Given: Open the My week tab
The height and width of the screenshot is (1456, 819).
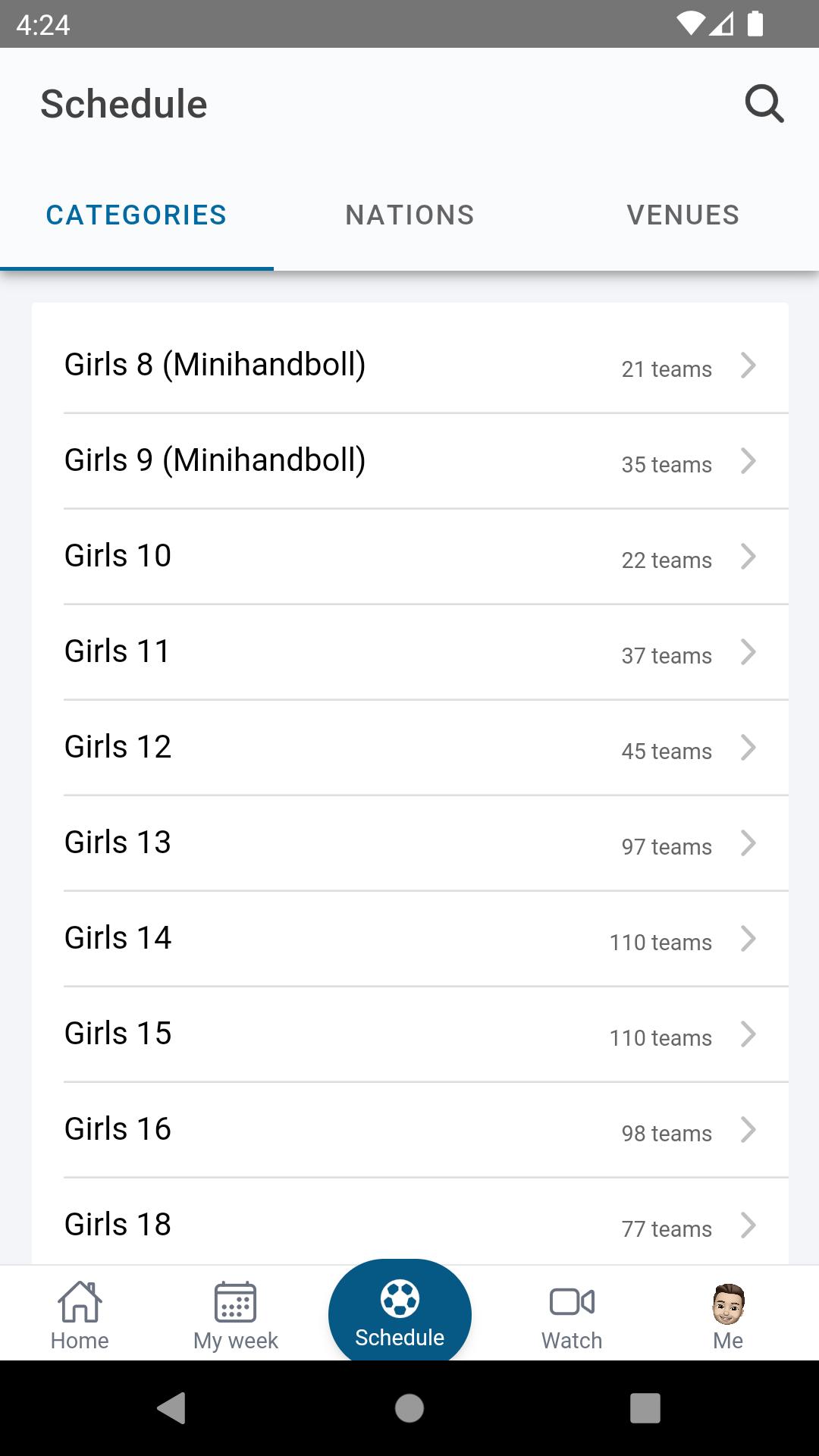Looking at the screenshot, I should click(x=236, y=1316).
